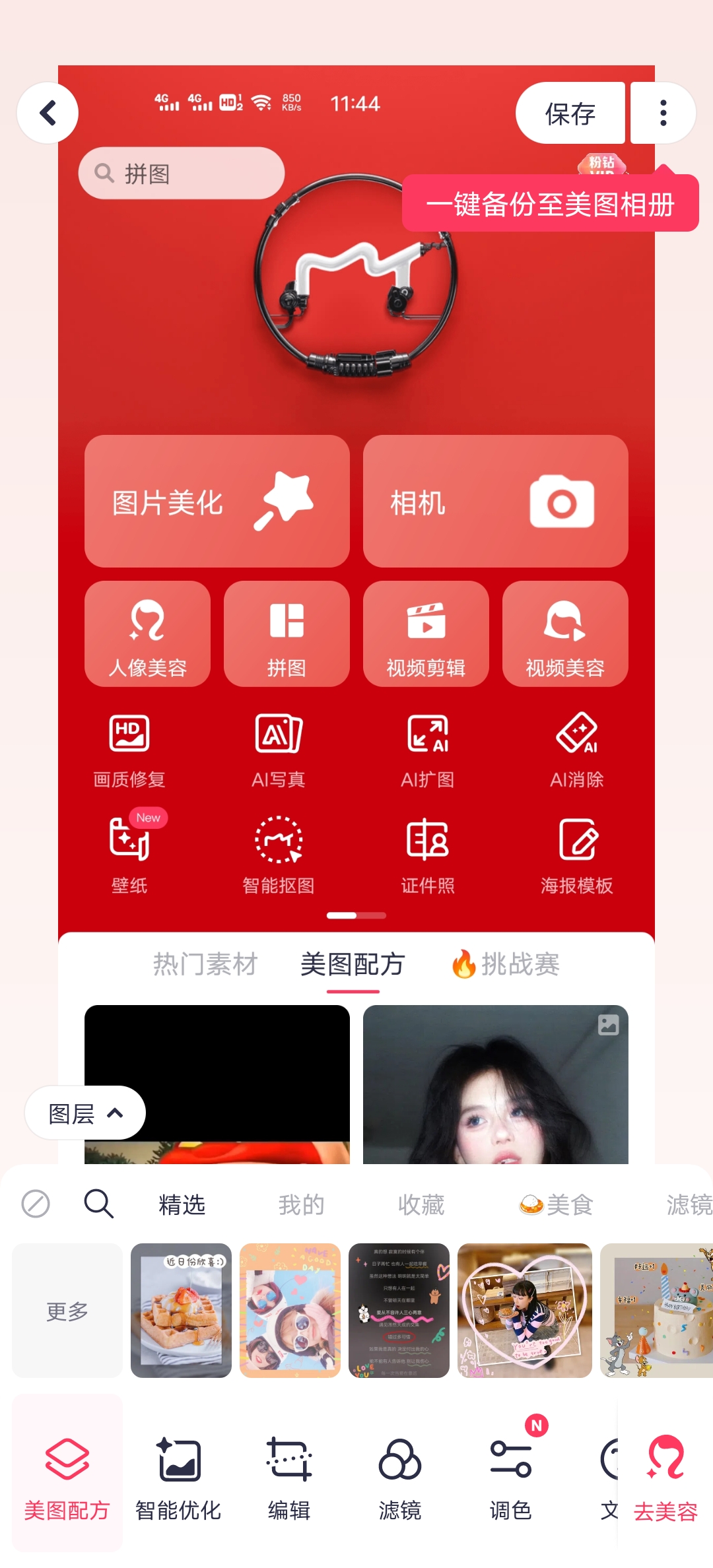This screenshot has width=713, height=1568.
Task: Open recipe search magnifier
Action: click(x=99, y=1204)
